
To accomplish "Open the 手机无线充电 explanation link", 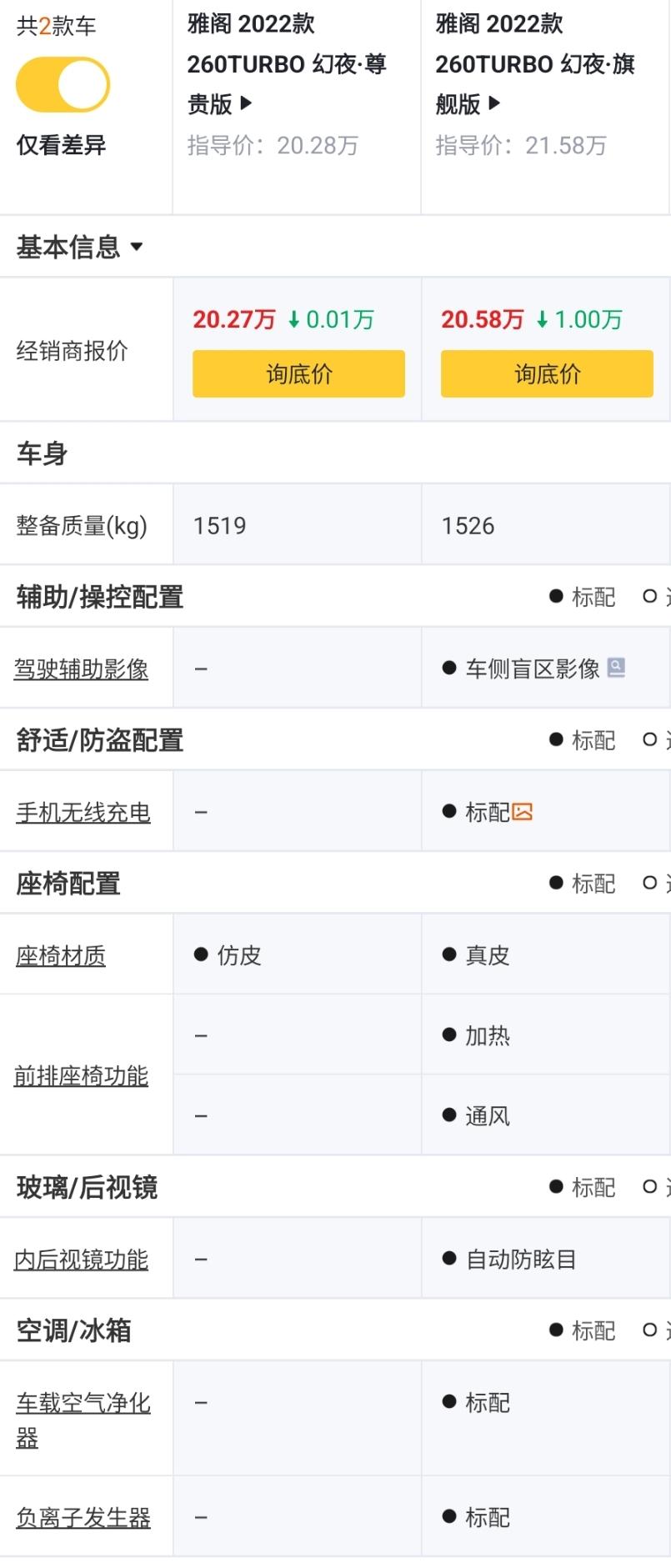I will (x=83, y=812).
